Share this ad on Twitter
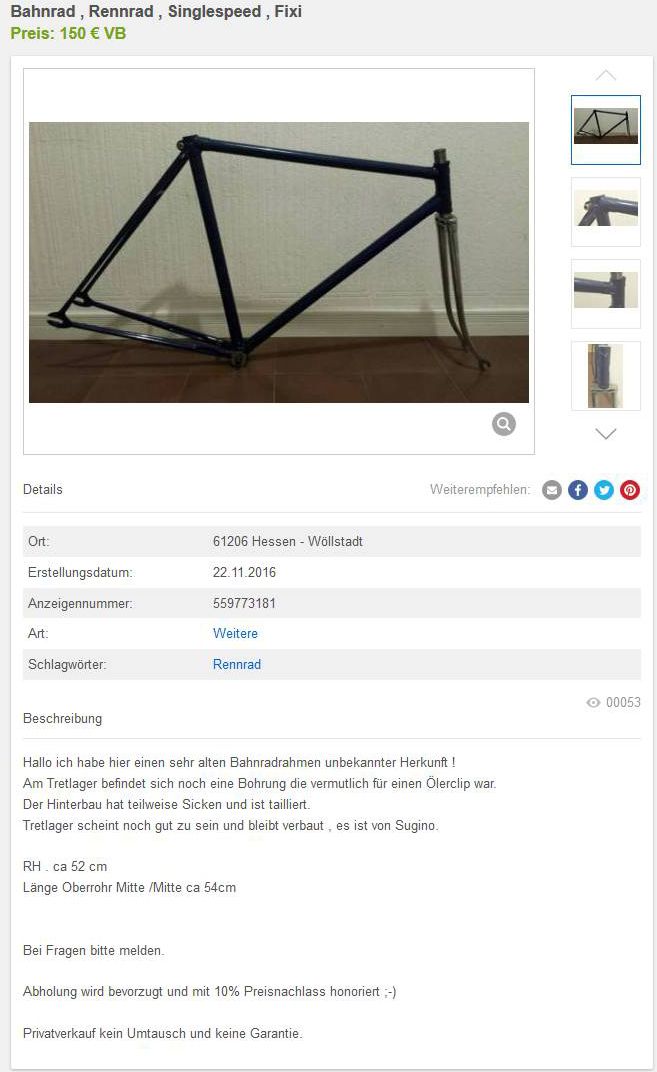This screenshot has width=657, height=1072. pos(604,490)
